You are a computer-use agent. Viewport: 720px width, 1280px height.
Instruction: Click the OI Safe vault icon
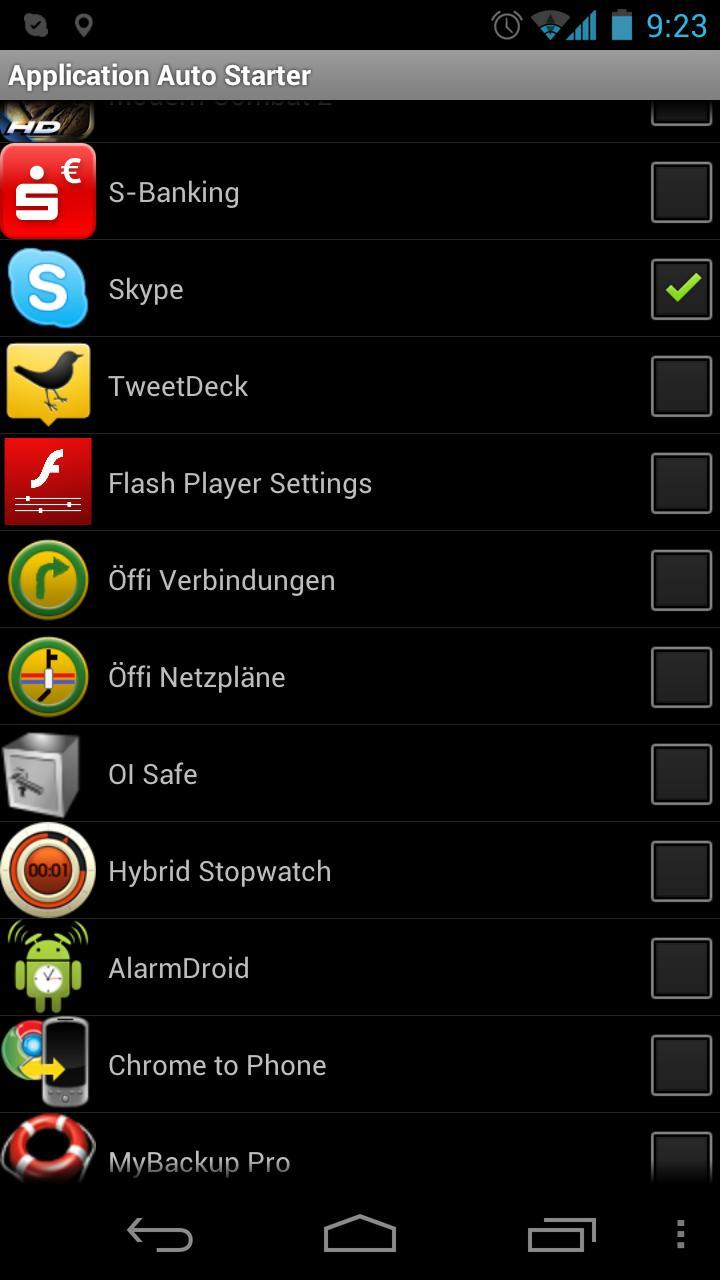point(48,773)
